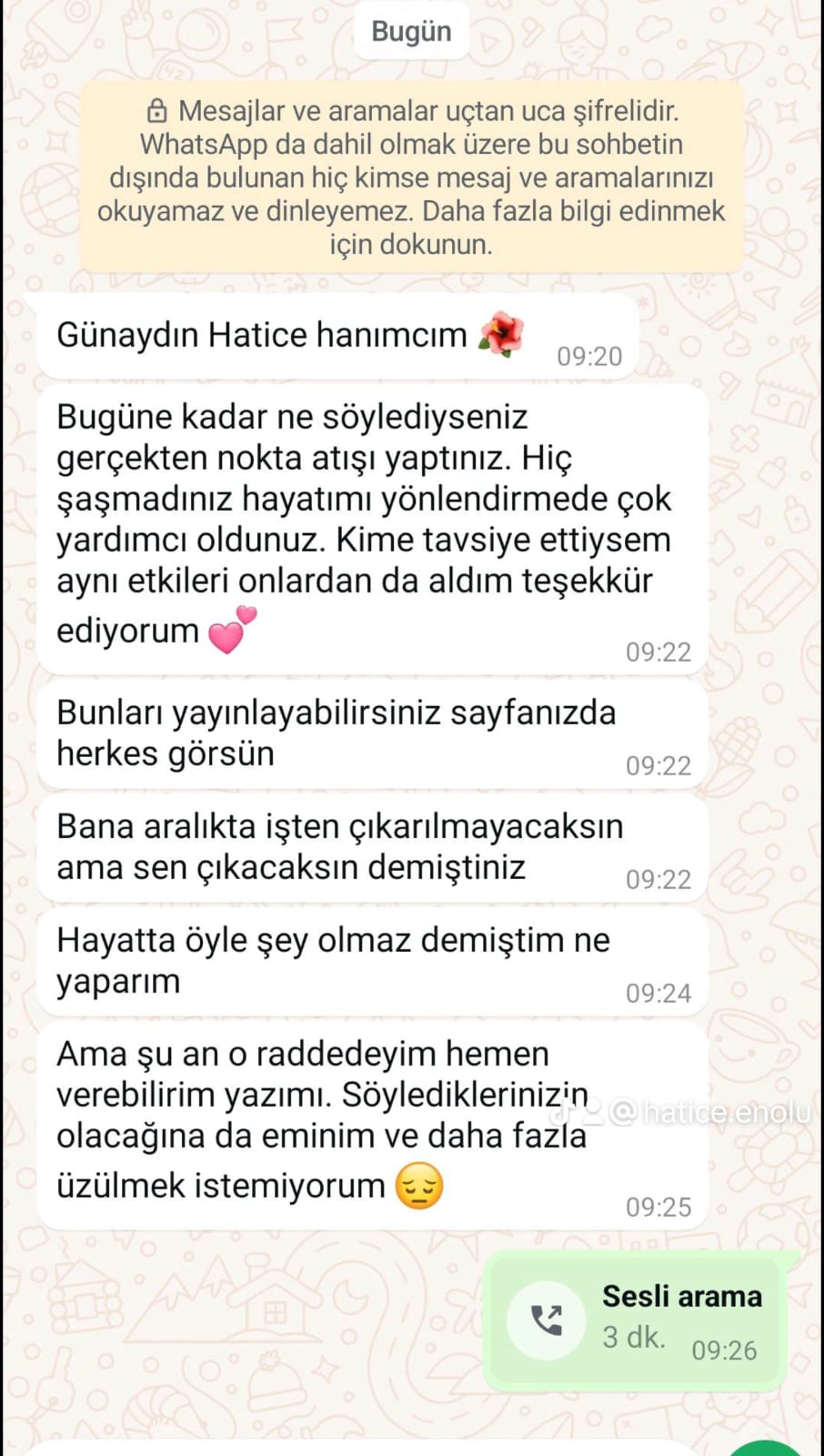
Task: Tap the Sesli arama call entry
Action: point(637,1321)
